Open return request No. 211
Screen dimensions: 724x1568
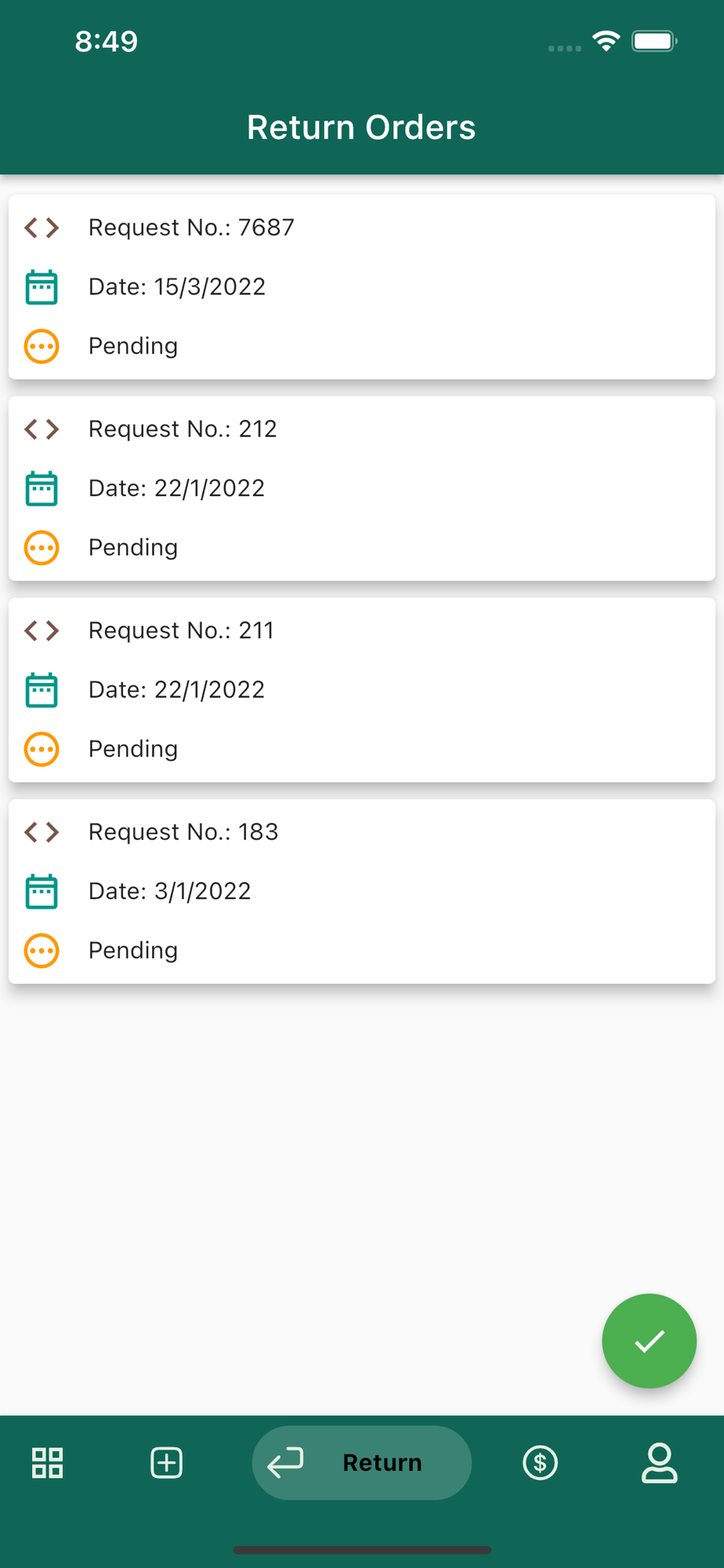361,690
